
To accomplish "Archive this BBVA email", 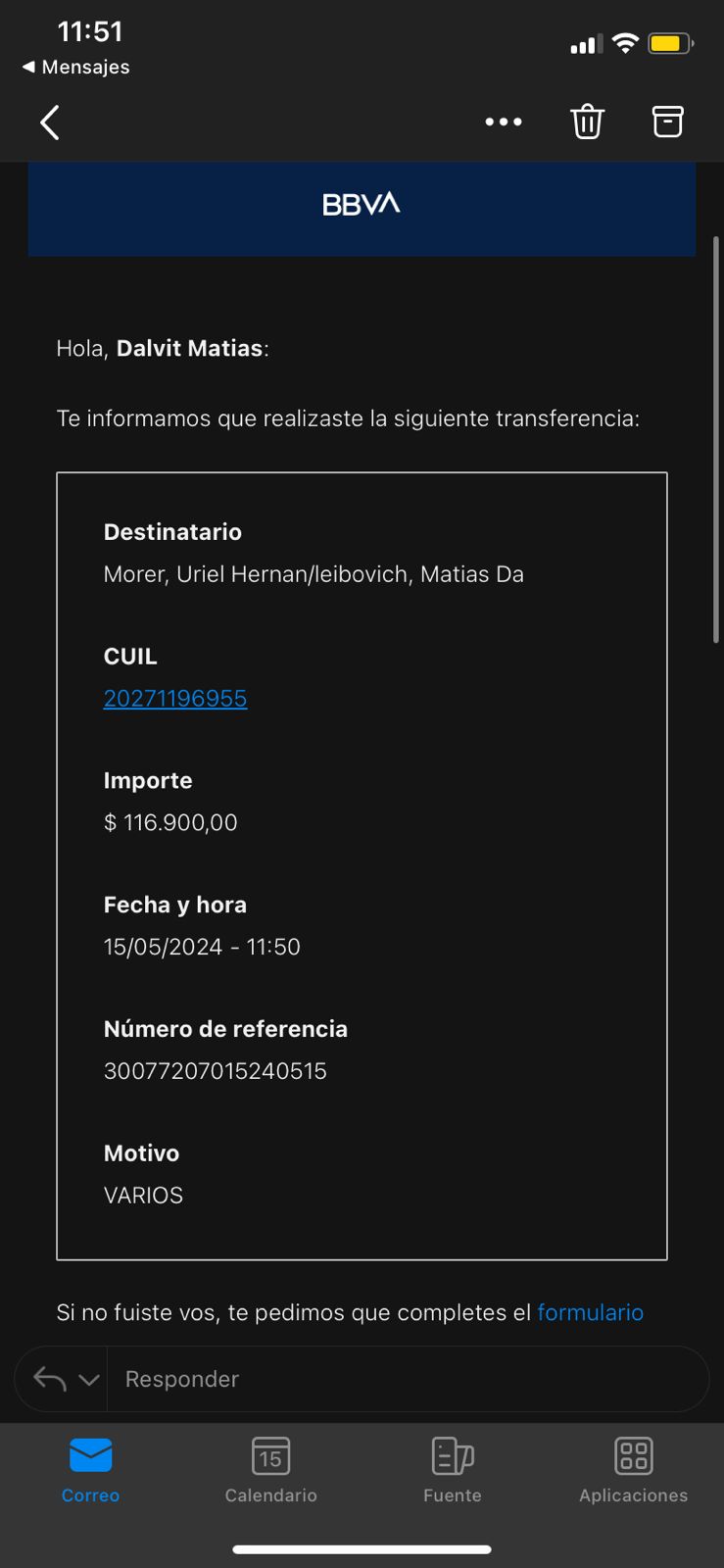I will (x=667, y=122).
